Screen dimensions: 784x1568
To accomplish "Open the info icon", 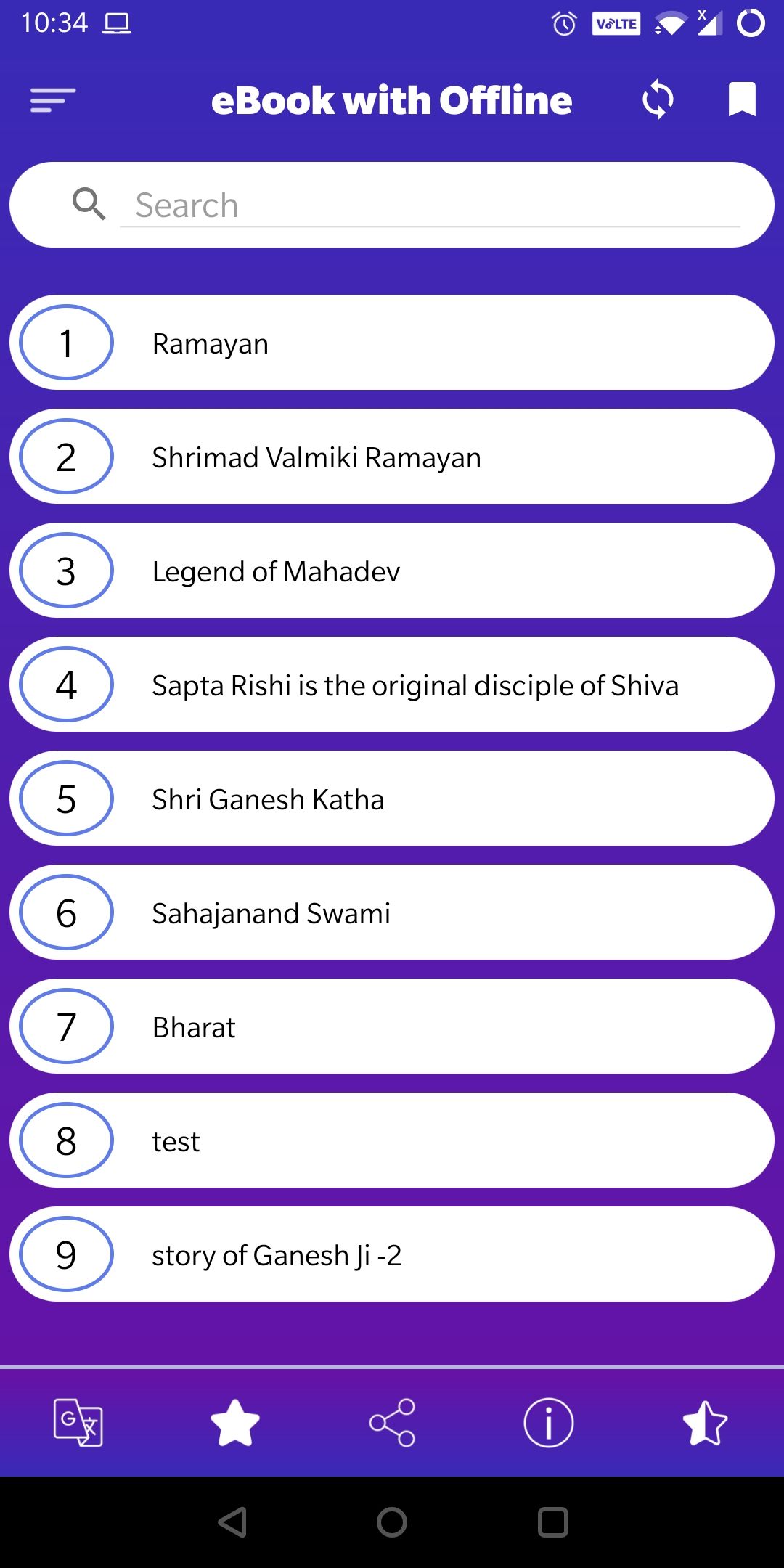I will (x=548, y=1423).
